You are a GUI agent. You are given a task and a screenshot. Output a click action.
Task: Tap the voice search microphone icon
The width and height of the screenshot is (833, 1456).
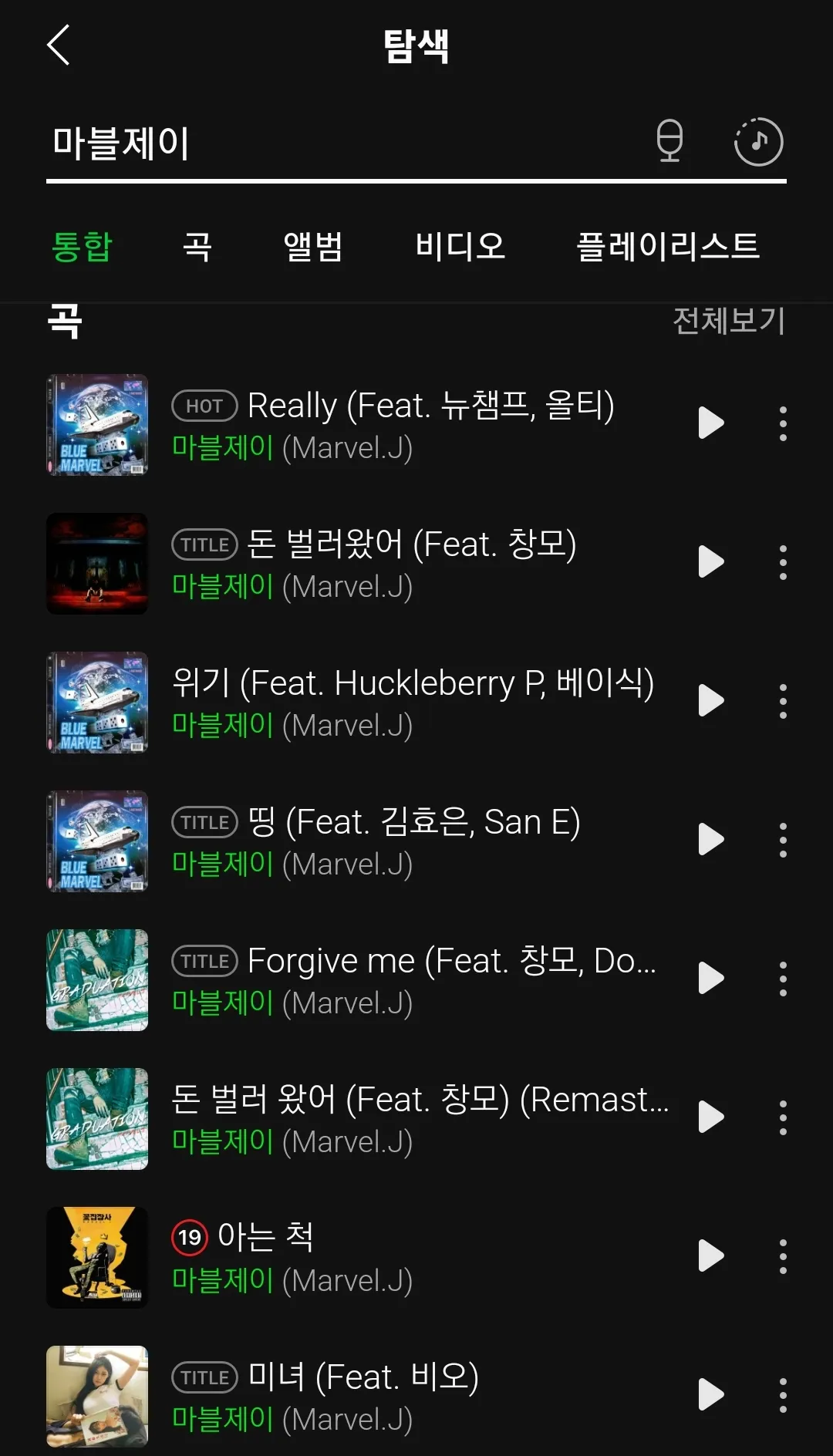668,142
